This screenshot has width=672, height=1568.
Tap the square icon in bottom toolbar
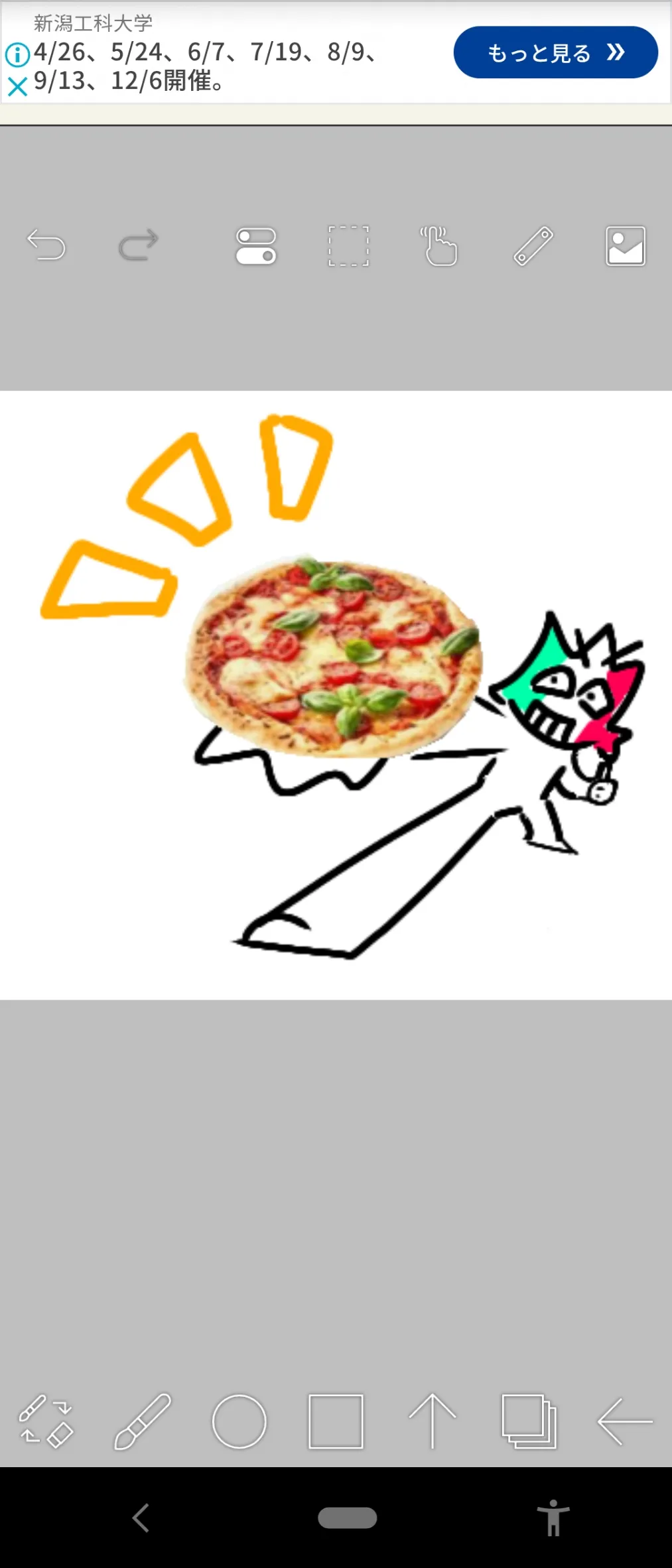336,1422
